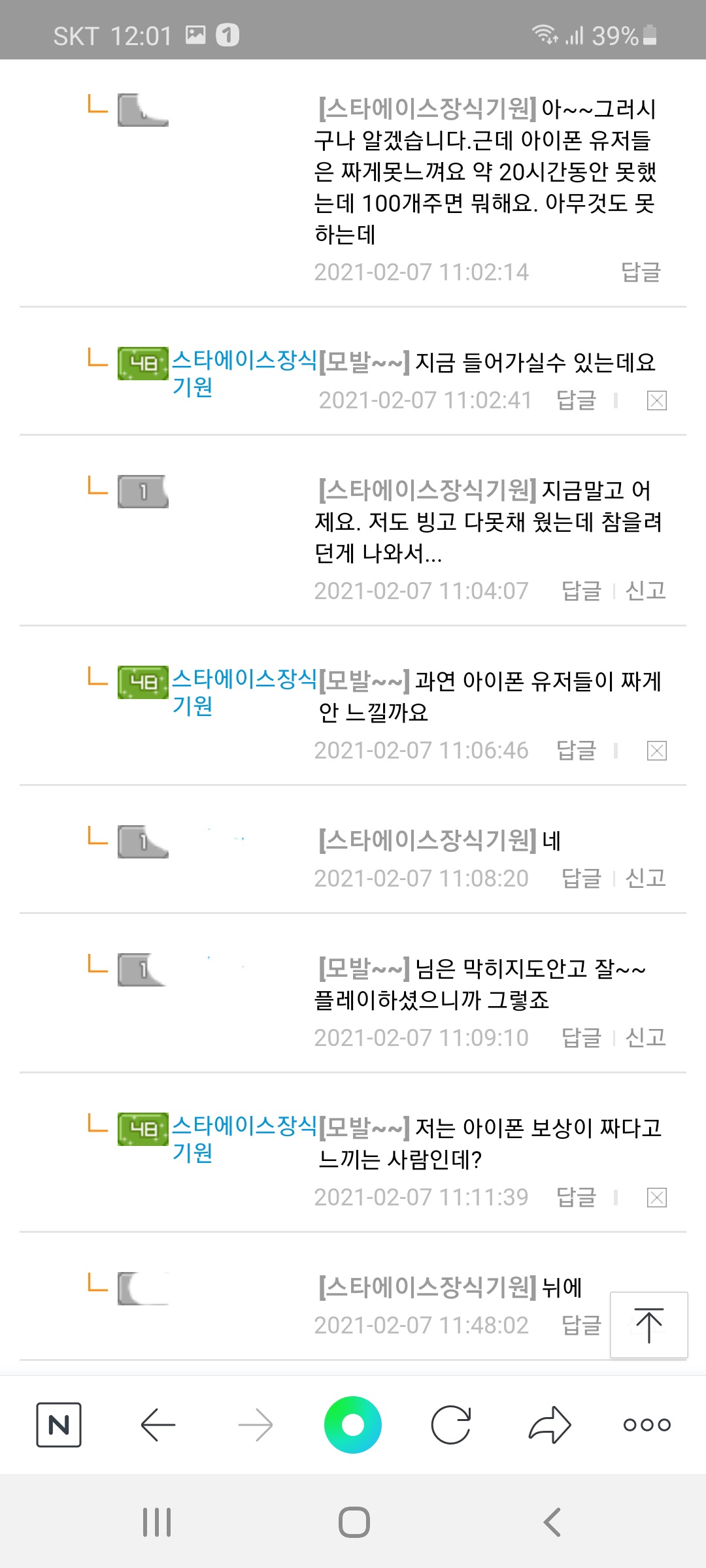706x1568 pixels.
Task: Open the Naver home button
Action: 59,1424
